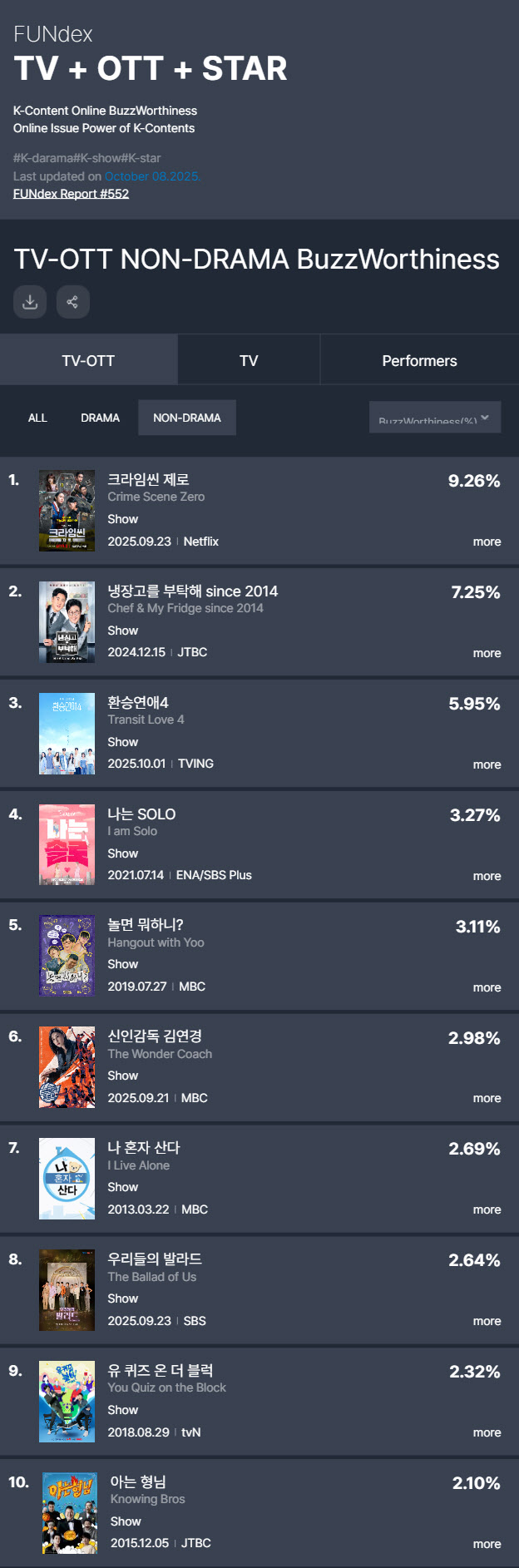The width and height of the screenshot is (519, 1568).
Task: Select the TV-OTT tab
Action: pos(88,360)
